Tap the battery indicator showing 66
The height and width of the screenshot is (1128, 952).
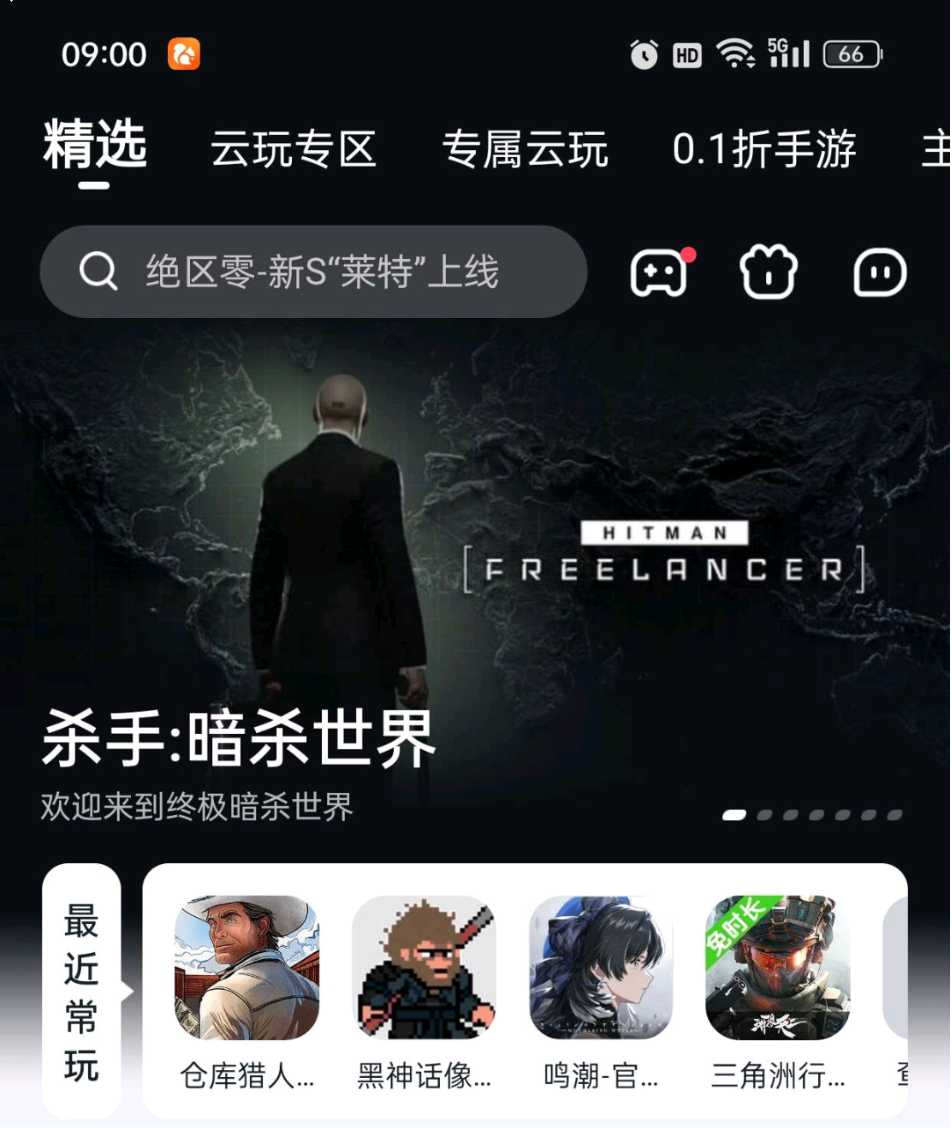tap(852, 55)
